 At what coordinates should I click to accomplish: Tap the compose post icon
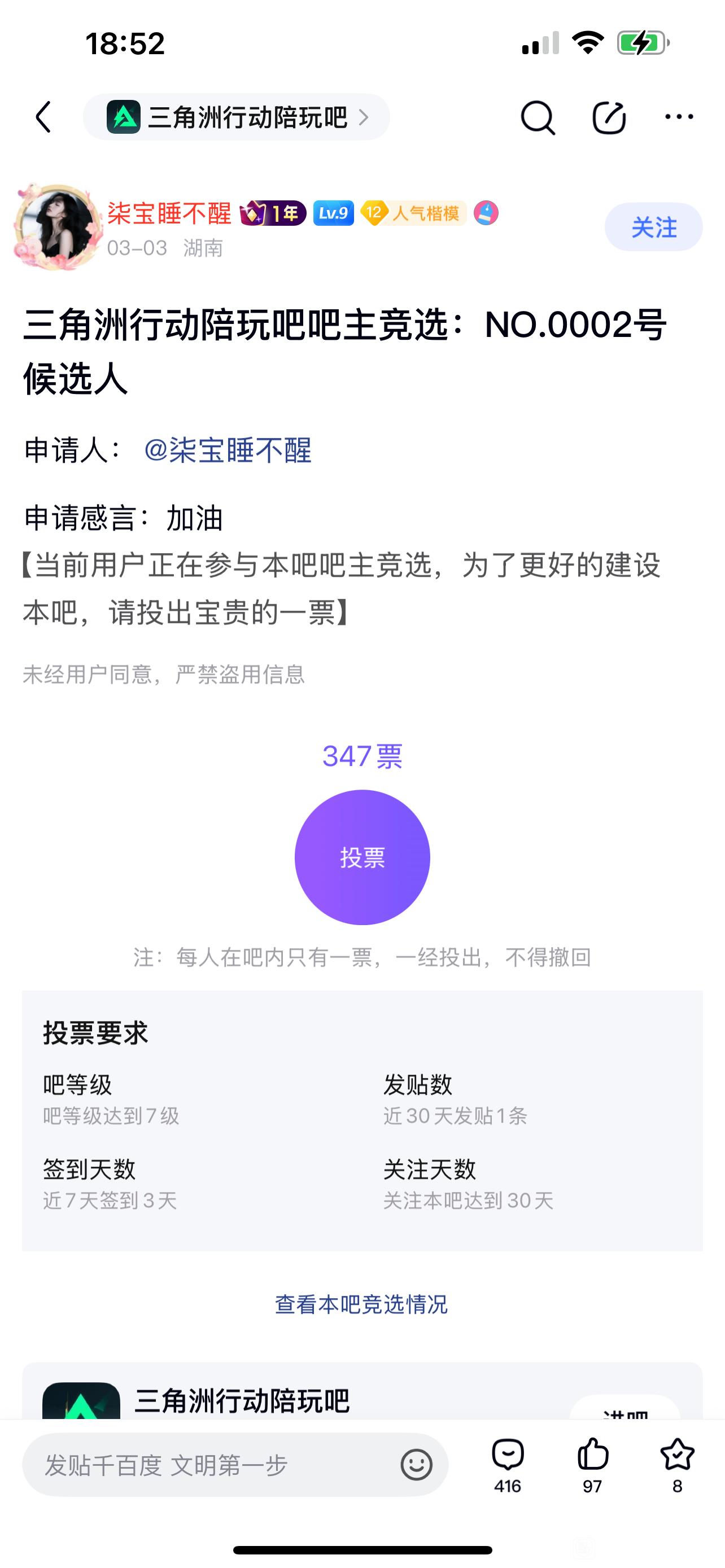click(x=609, y=117)
